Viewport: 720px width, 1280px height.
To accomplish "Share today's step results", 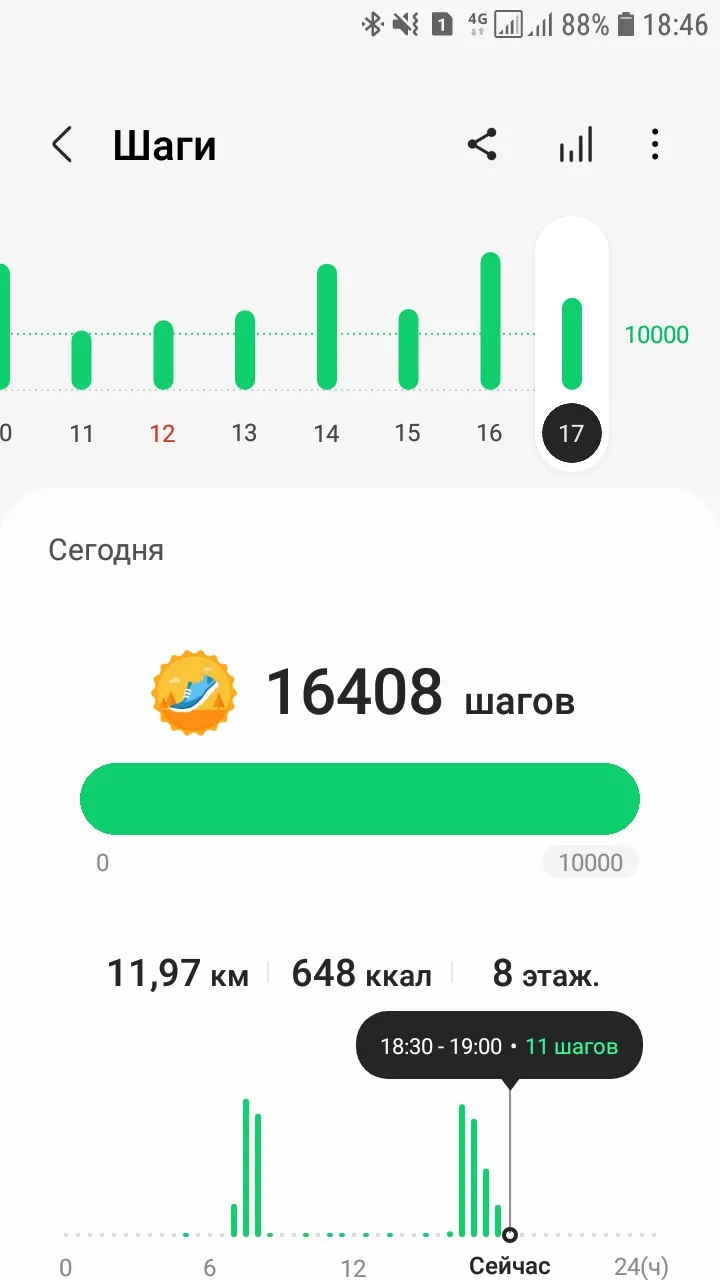I will tap(482, 146).
